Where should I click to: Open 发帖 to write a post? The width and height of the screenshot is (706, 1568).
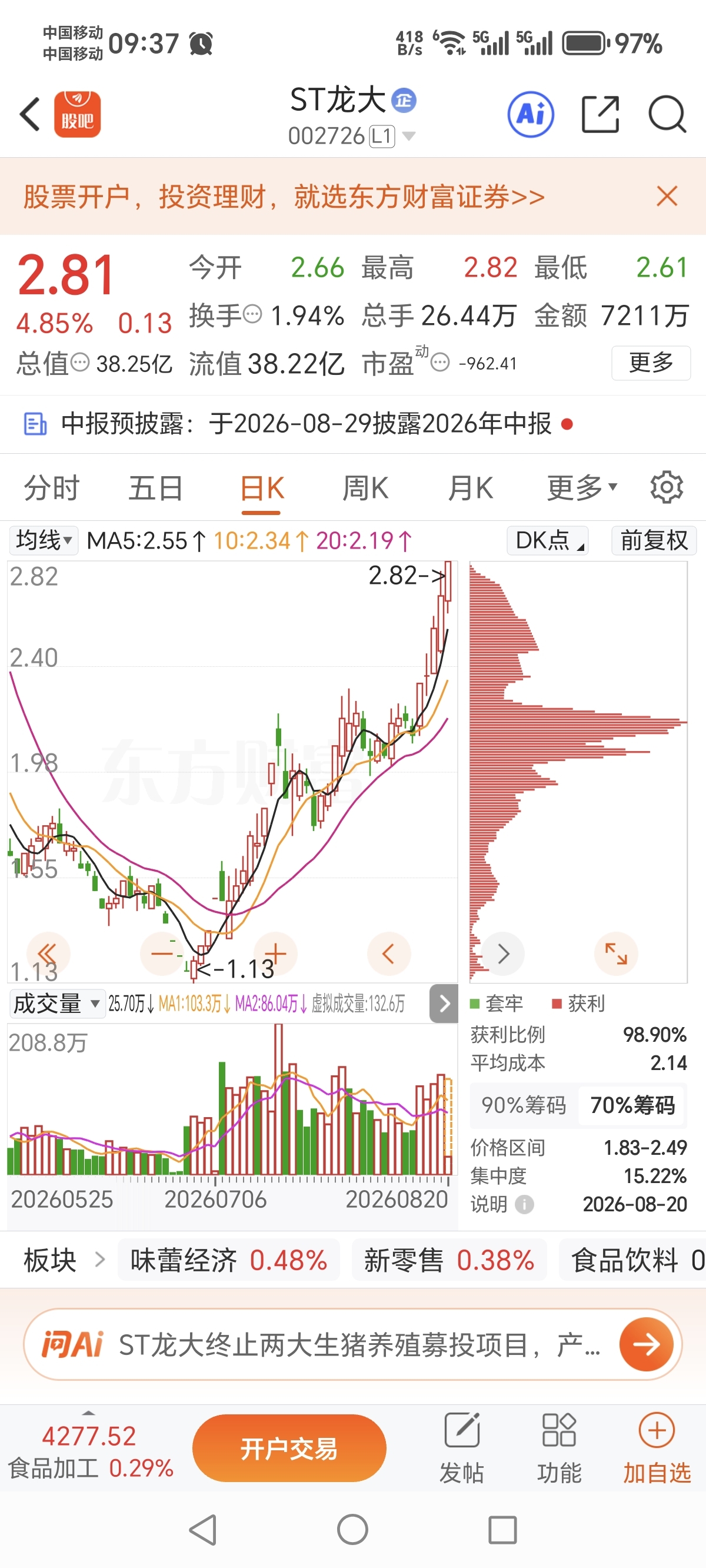462,1448
